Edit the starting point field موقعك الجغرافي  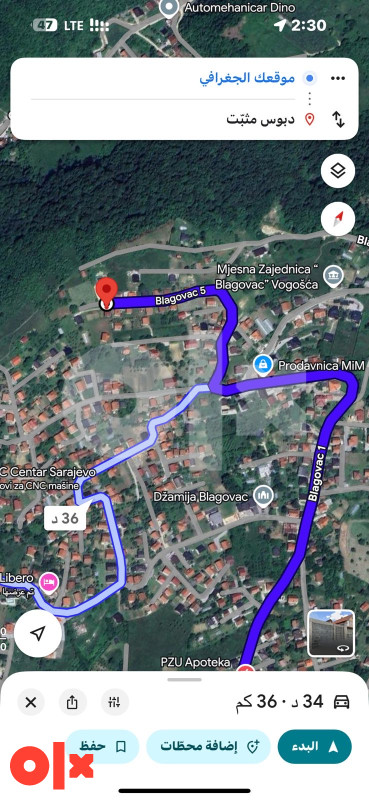coord(247,78)
